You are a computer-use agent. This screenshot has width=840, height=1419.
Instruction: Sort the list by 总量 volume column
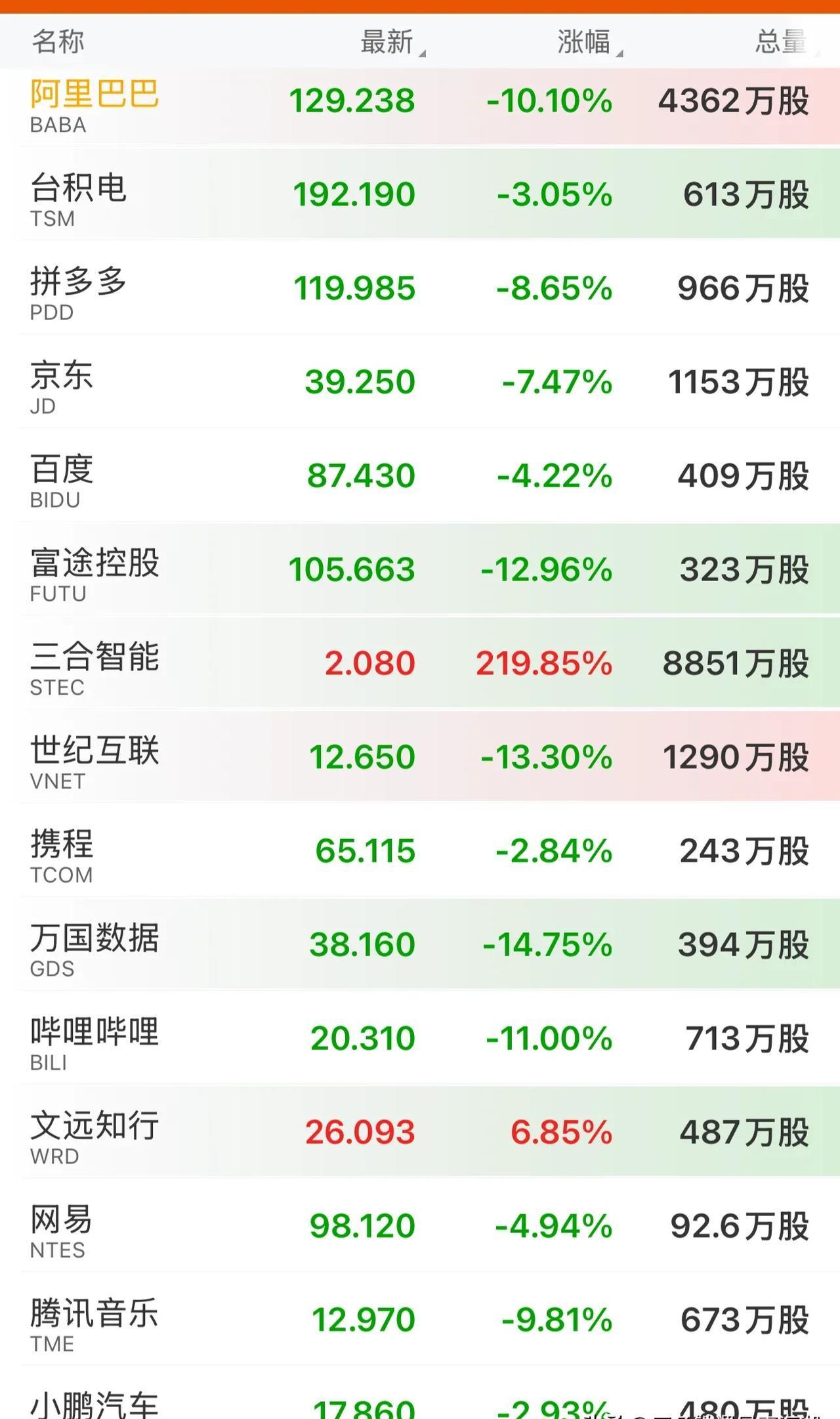[x=780, y=41]
